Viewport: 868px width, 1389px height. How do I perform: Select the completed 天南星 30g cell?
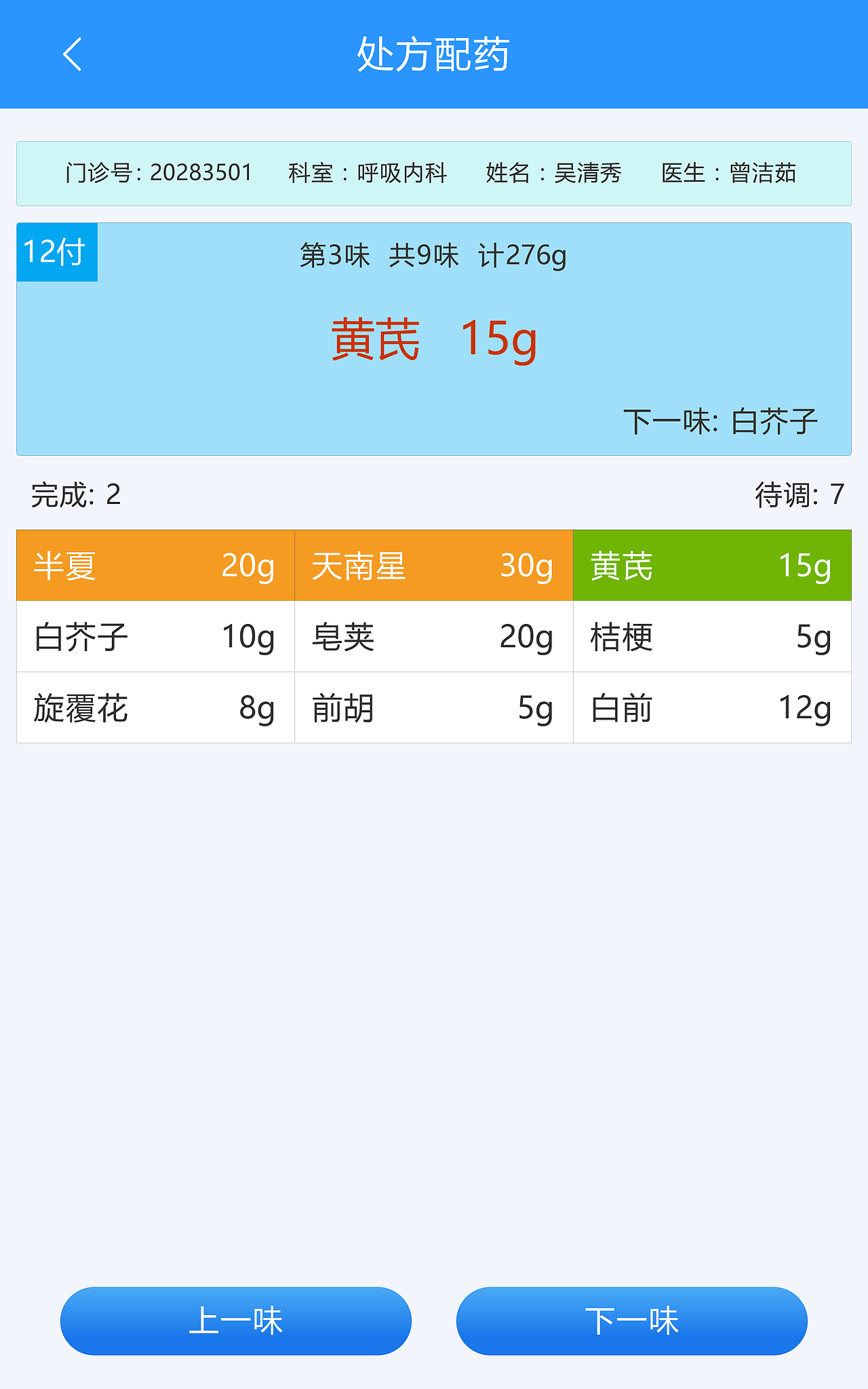tap(433, 566)
